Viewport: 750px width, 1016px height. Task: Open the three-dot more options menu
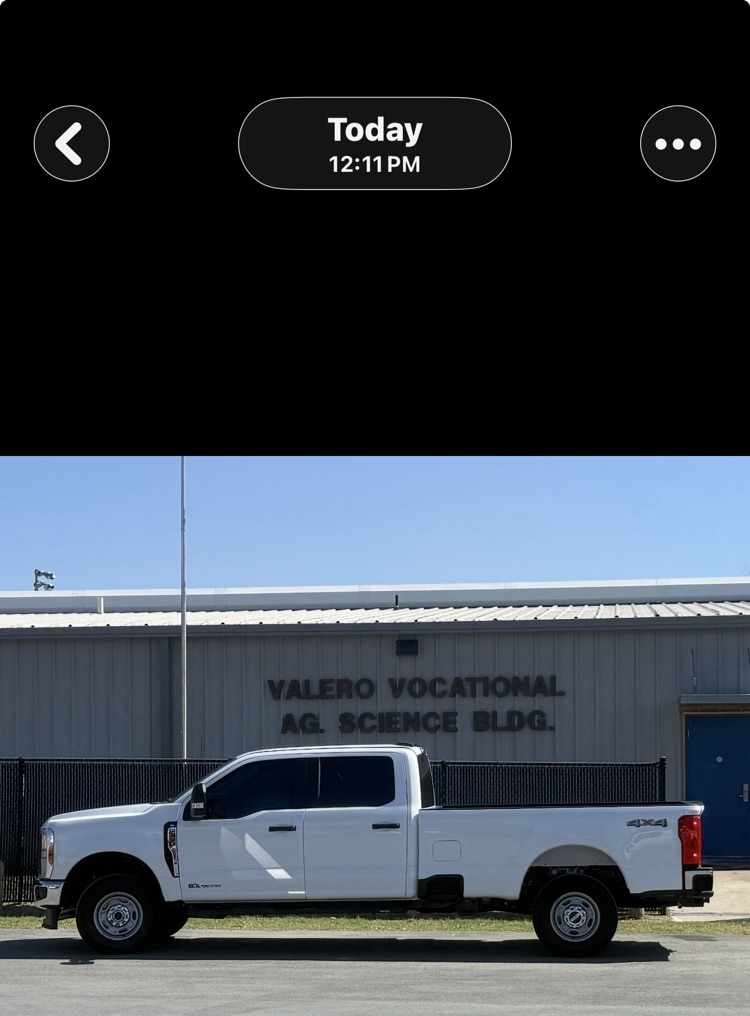[677, 143]
